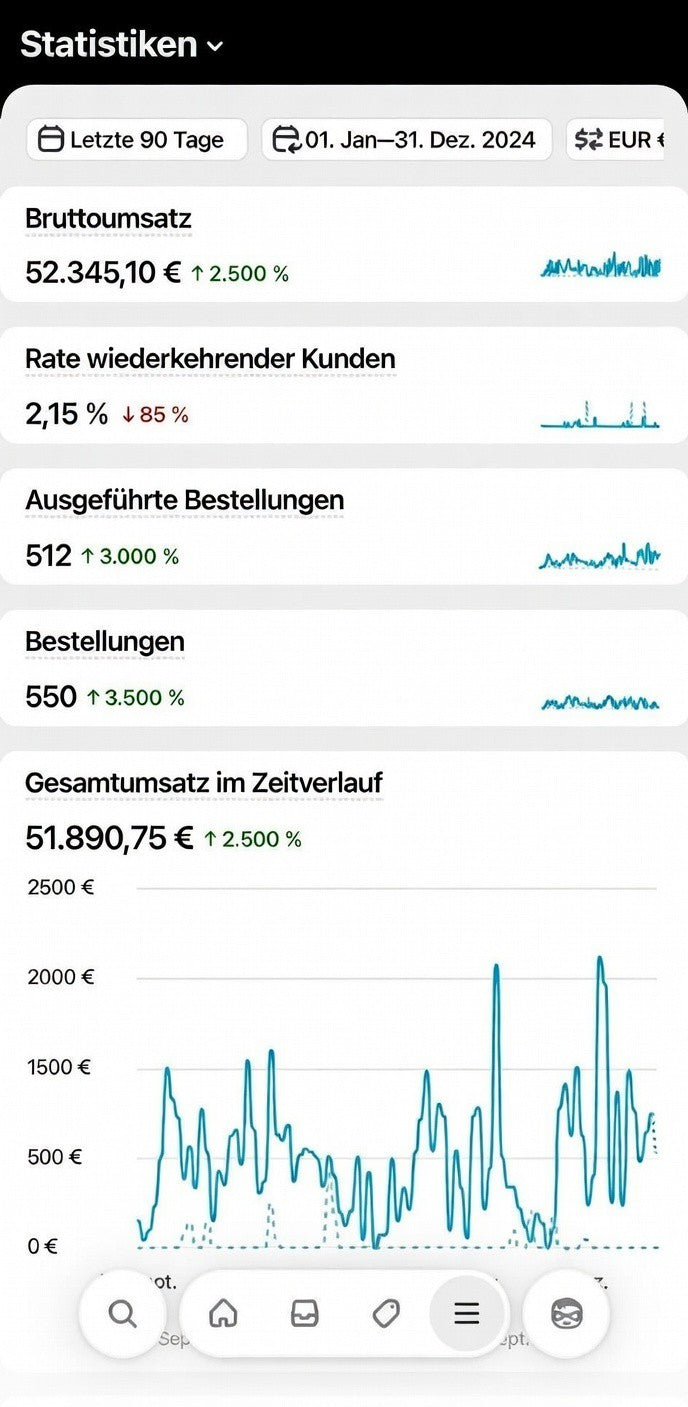This screenshot has width=688, height=1407.
Task: Change the comparison range 01. Jan—31. Dez. 2024
Action: pos(406,140)
